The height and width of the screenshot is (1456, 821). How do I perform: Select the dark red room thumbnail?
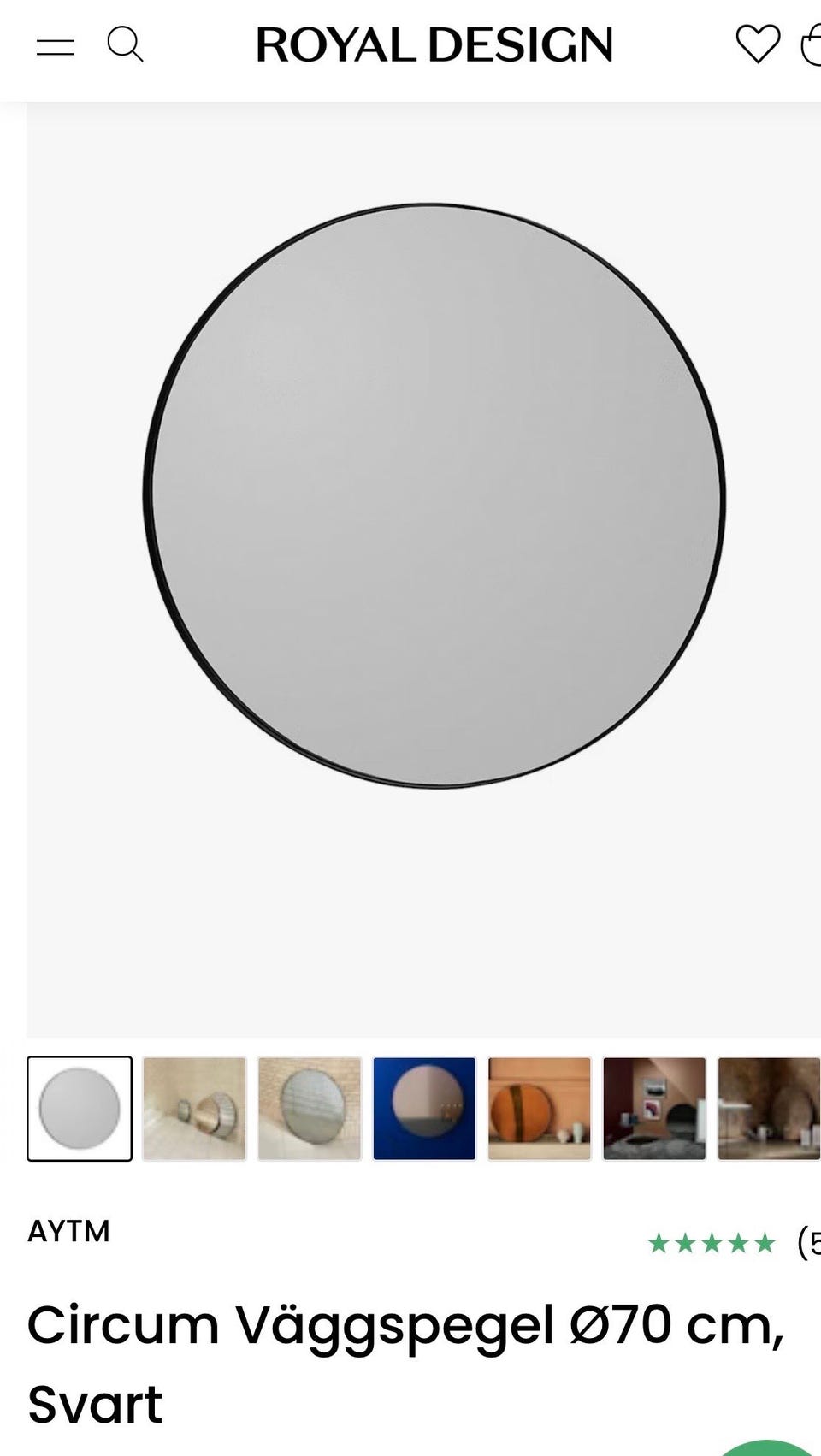point(655,1107)
